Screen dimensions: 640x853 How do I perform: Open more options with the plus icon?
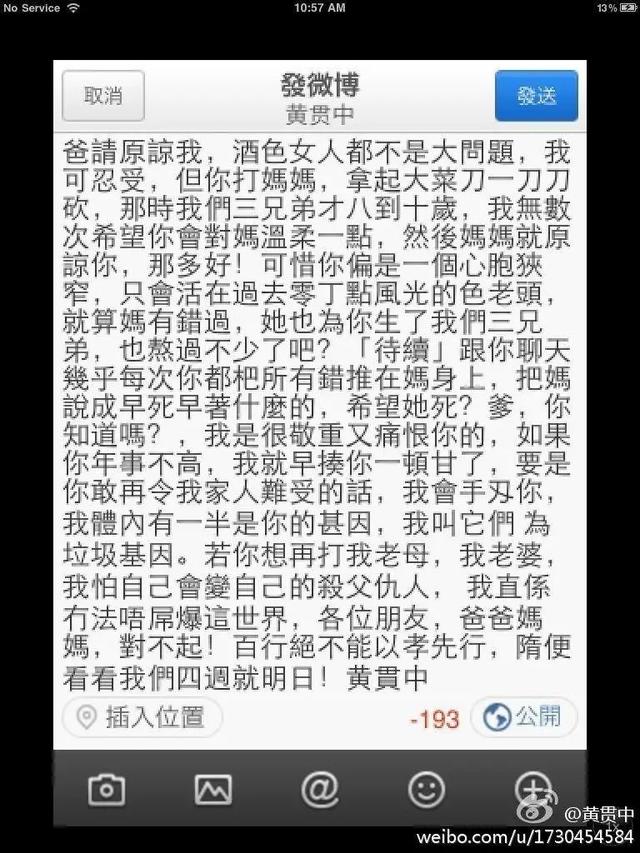[530, 790]
